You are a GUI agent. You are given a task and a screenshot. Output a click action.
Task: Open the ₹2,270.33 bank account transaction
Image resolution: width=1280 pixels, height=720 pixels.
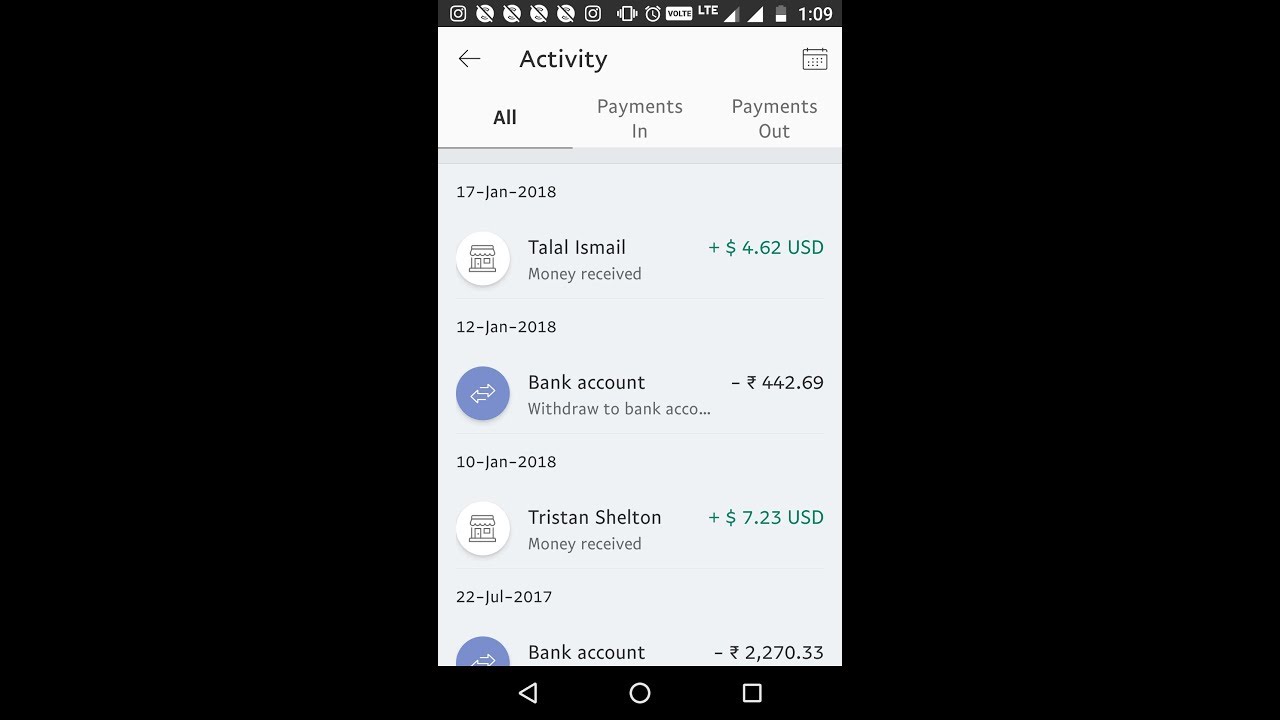pos(639,652)
